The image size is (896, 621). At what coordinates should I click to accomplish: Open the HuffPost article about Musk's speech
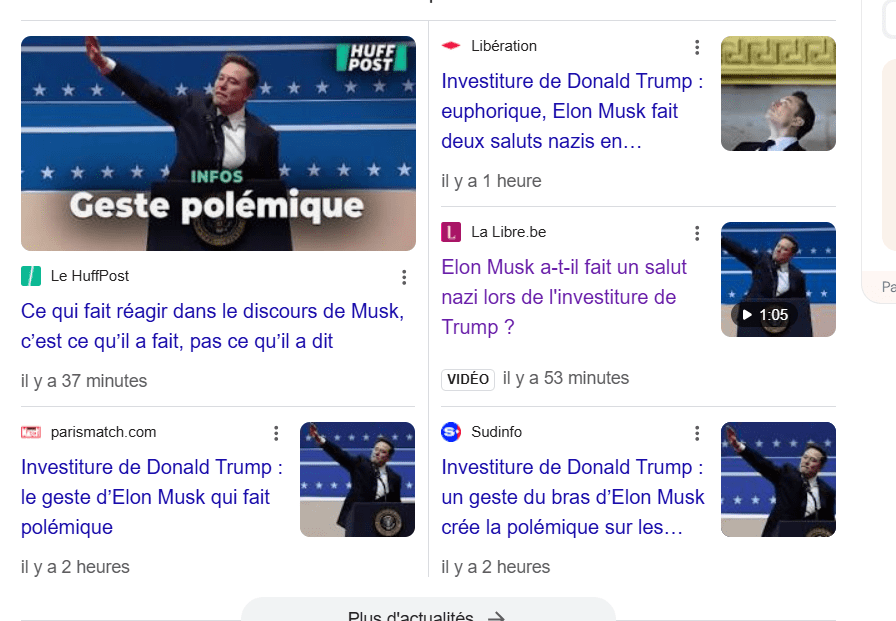click(x=212, y=326)
